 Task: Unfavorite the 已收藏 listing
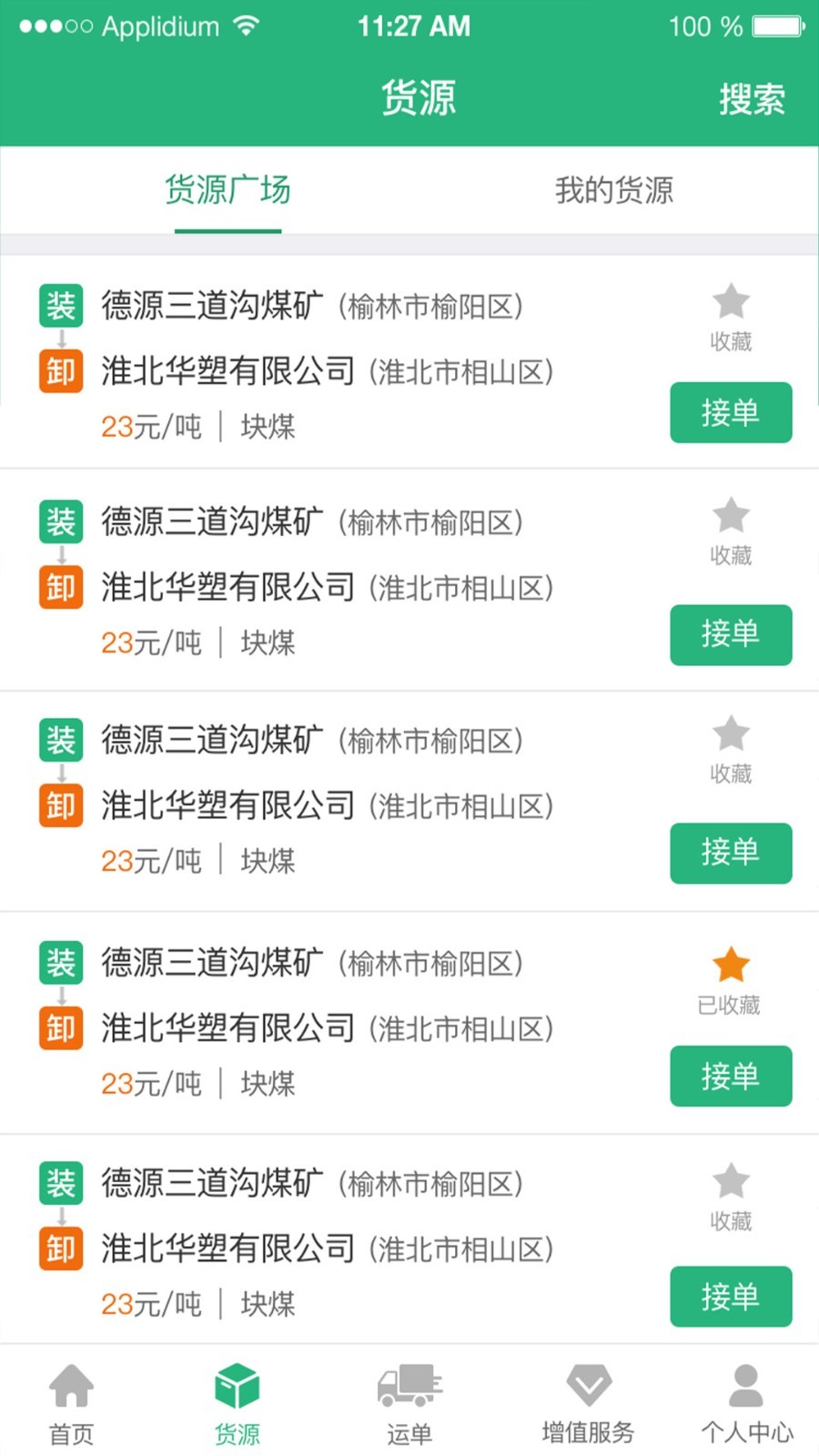pyautogui.click(x=731, y=962)
